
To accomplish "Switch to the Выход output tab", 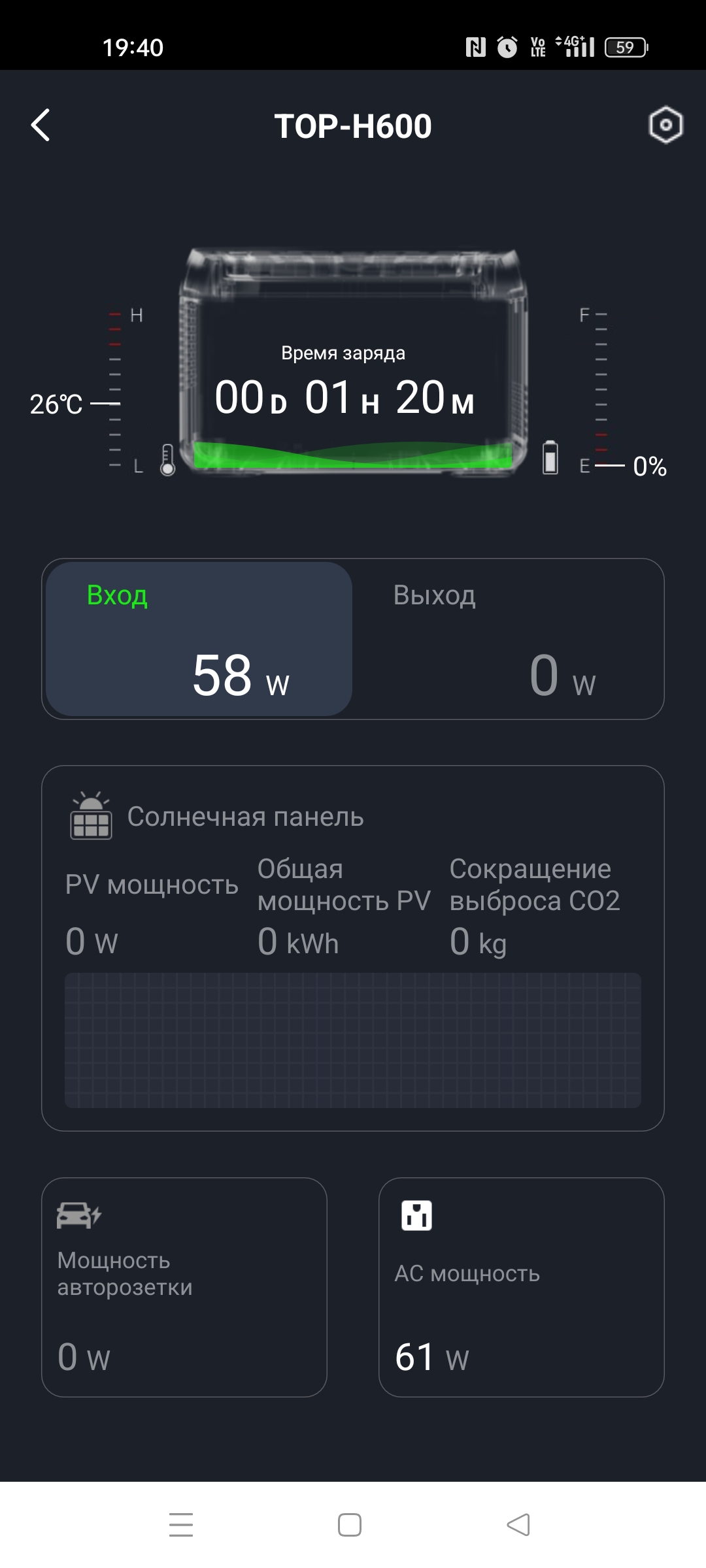I will coord(507,639).
